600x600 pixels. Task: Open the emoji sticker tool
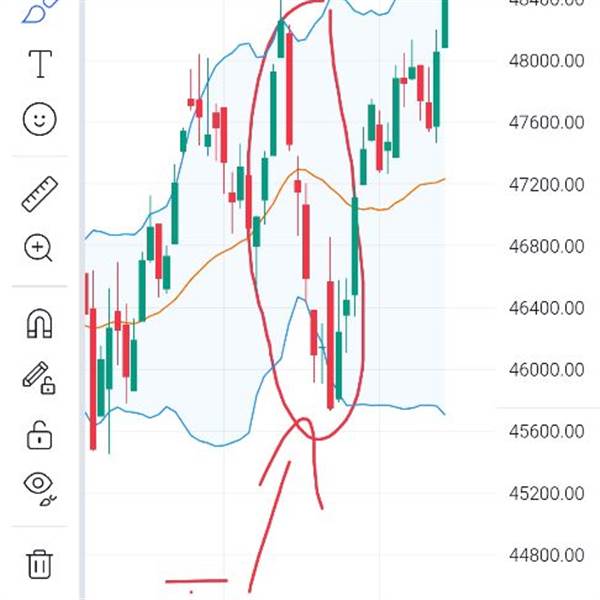(x=40, y=119)
